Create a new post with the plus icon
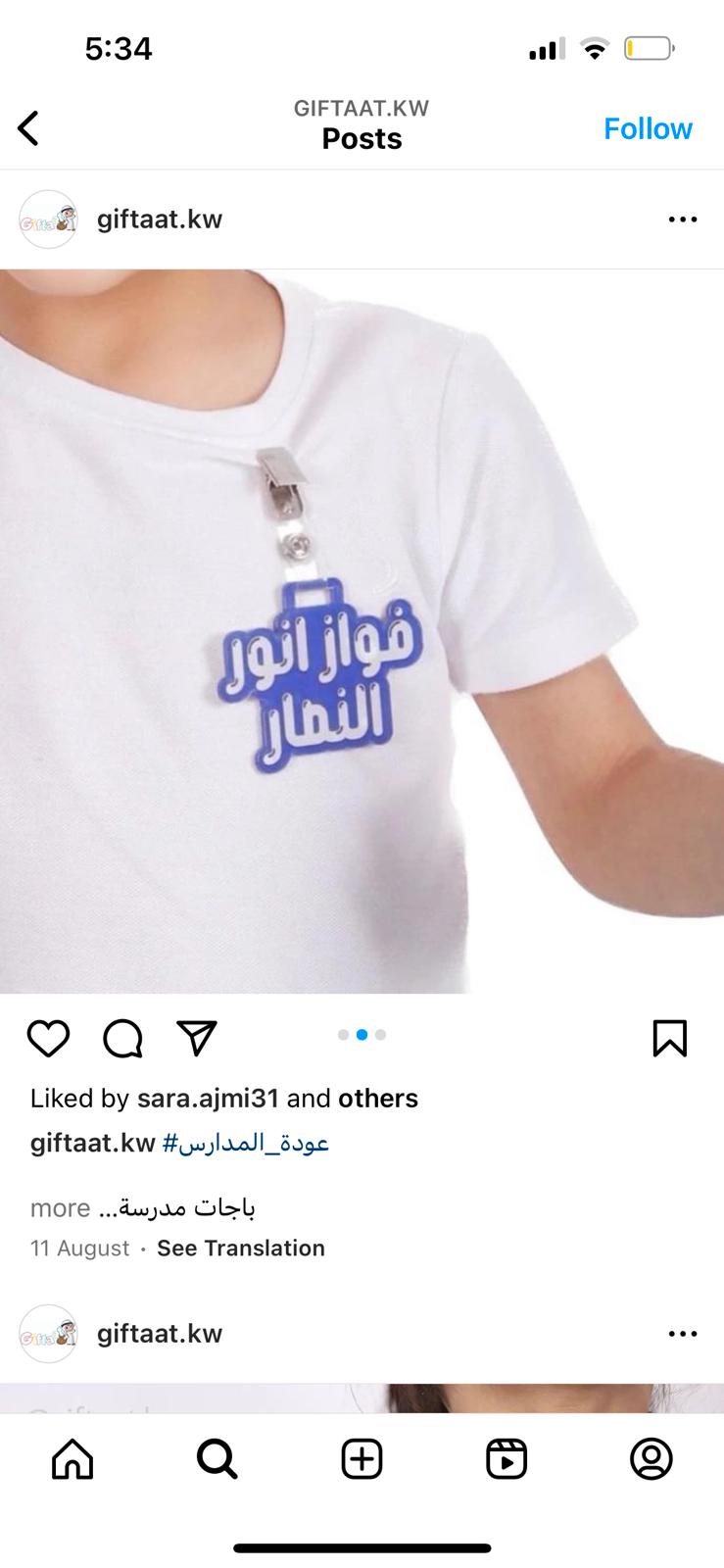 click(x=362, y=1459)
